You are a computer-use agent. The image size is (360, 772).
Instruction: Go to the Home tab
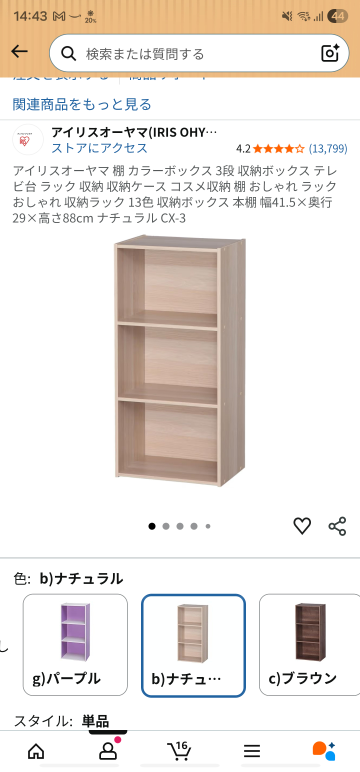coord(36,751)
